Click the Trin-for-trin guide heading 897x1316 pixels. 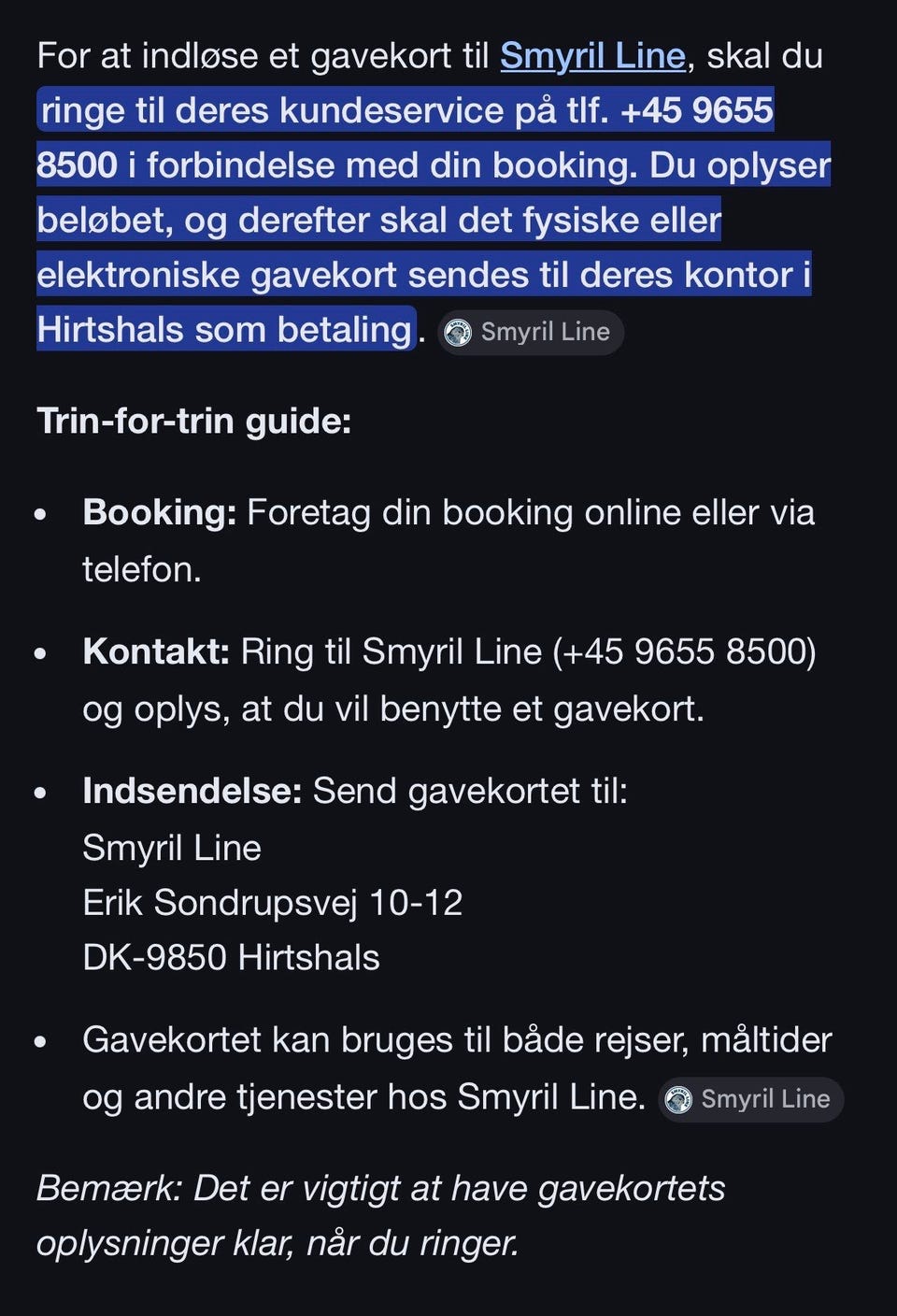pos(193,421)
